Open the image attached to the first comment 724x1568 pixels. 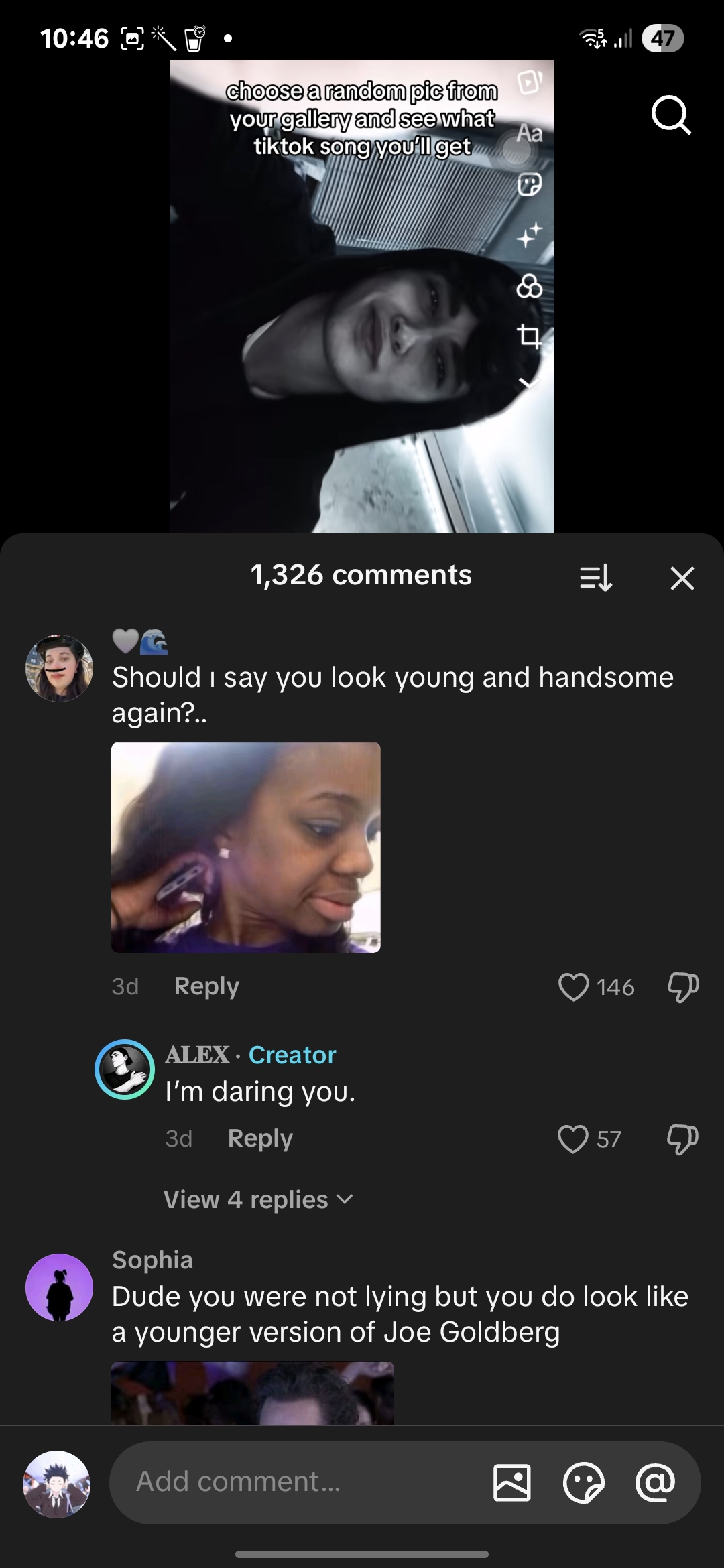(x=245, y=847)
